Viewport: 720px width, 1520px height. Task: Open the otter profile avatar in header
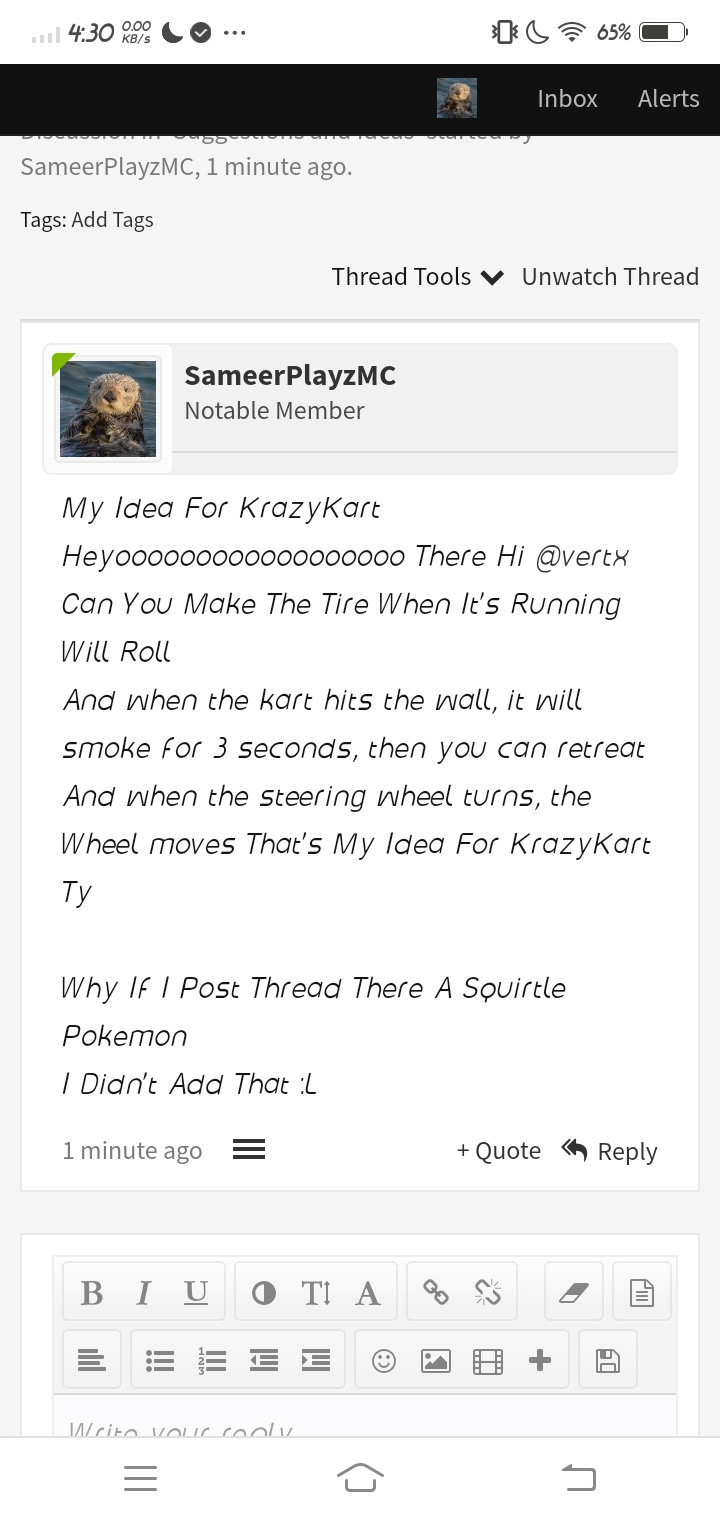[x=457, y=98]
